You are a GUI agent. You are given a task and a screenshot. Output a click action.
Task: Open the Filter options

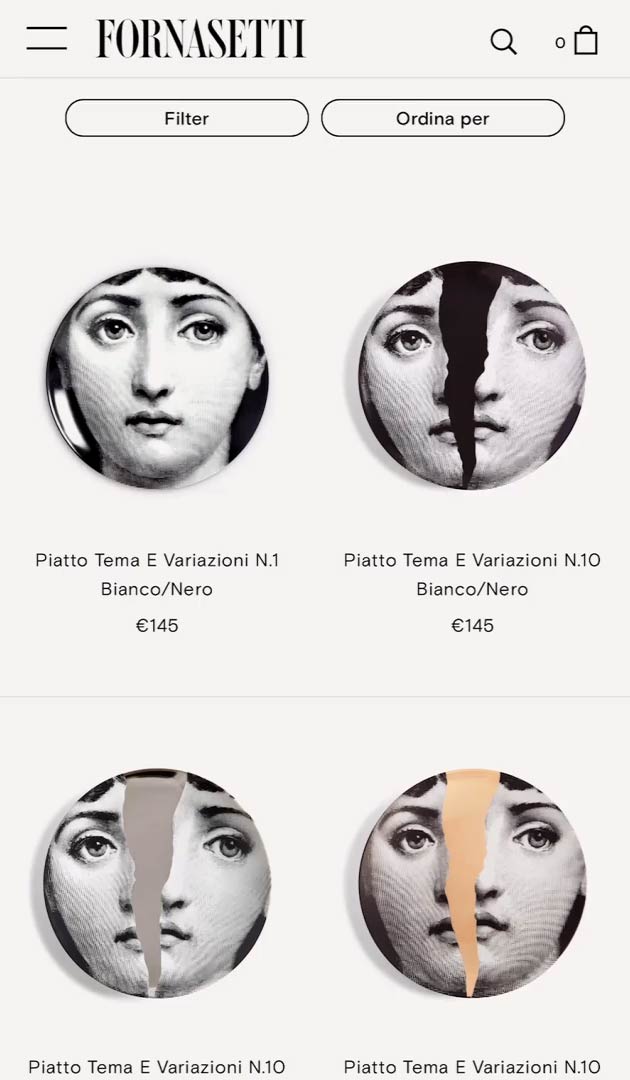(x=187, y=118)
